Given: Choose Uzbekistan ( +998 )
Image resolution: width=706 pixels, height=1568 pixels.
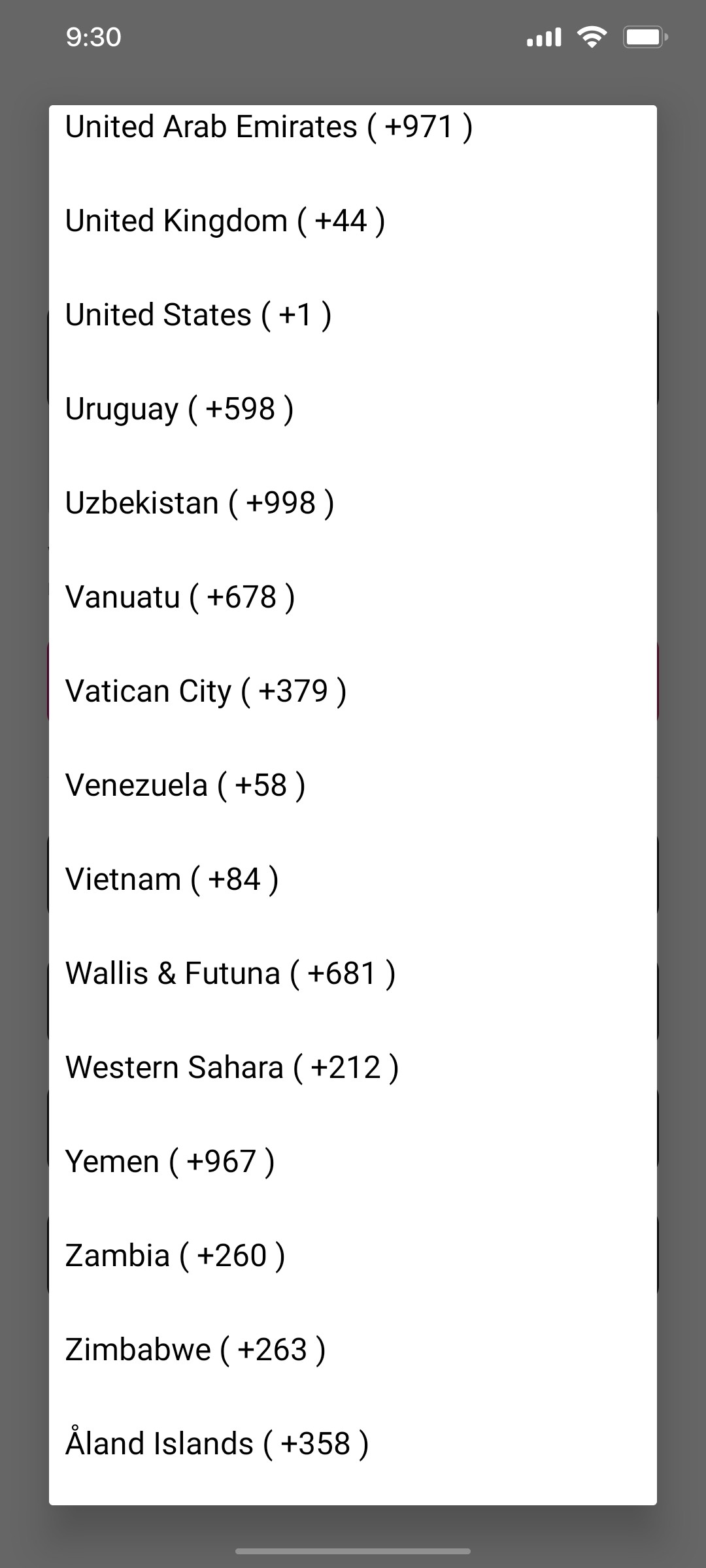Looking at the screenshot, I should pyautogui.click(x=199, y=502).
